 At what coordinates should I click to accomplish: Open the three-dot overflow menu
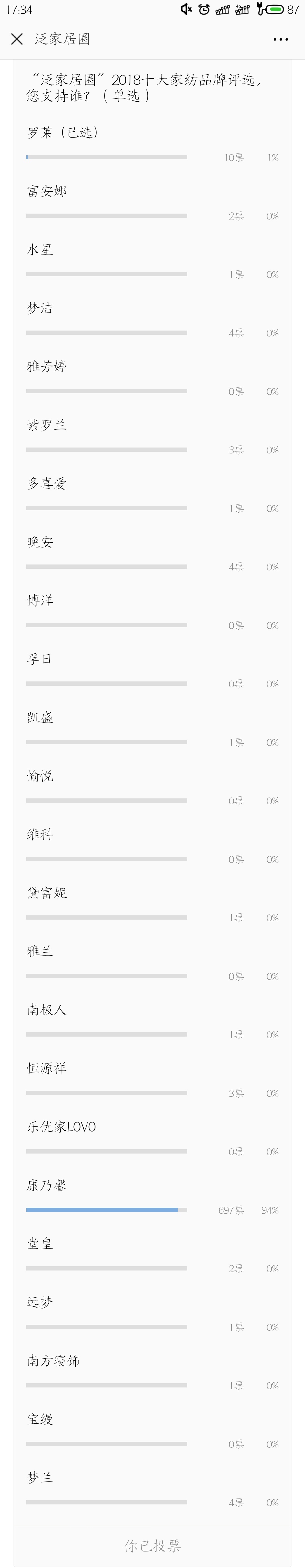coord(281,40)
